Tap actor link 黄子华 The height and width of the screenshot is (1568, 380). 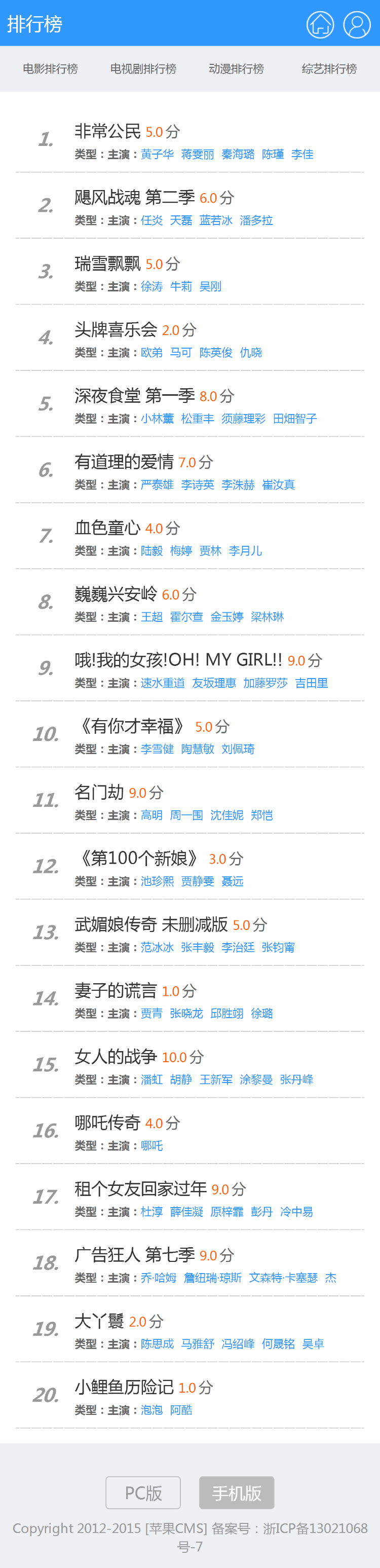coord(157,155)
